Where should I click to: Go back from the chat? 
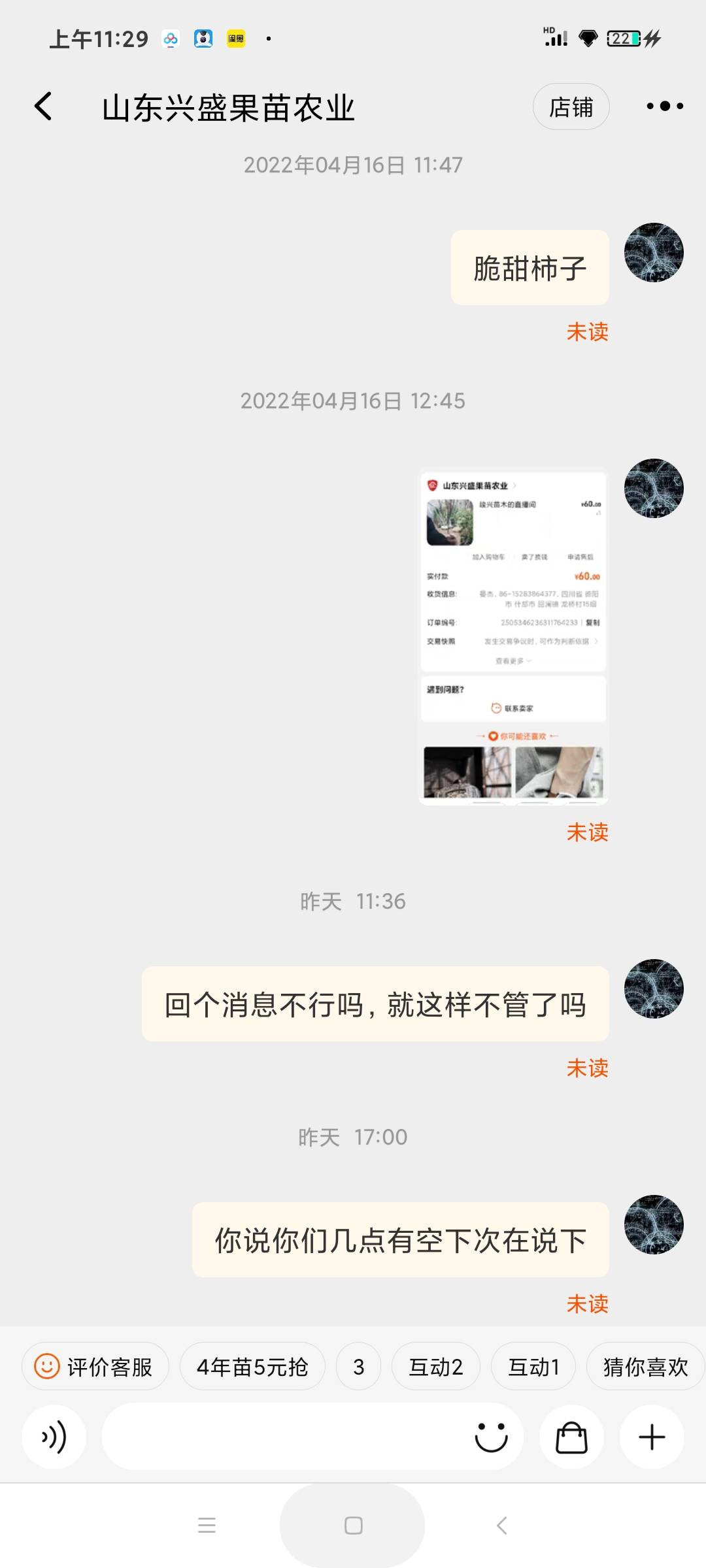(43, 106)
